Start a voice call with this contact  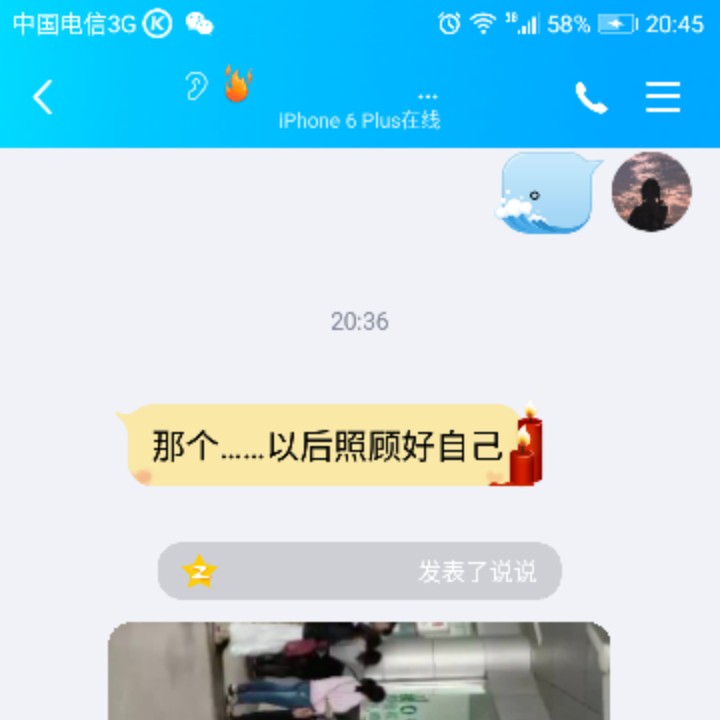point(591,97)
